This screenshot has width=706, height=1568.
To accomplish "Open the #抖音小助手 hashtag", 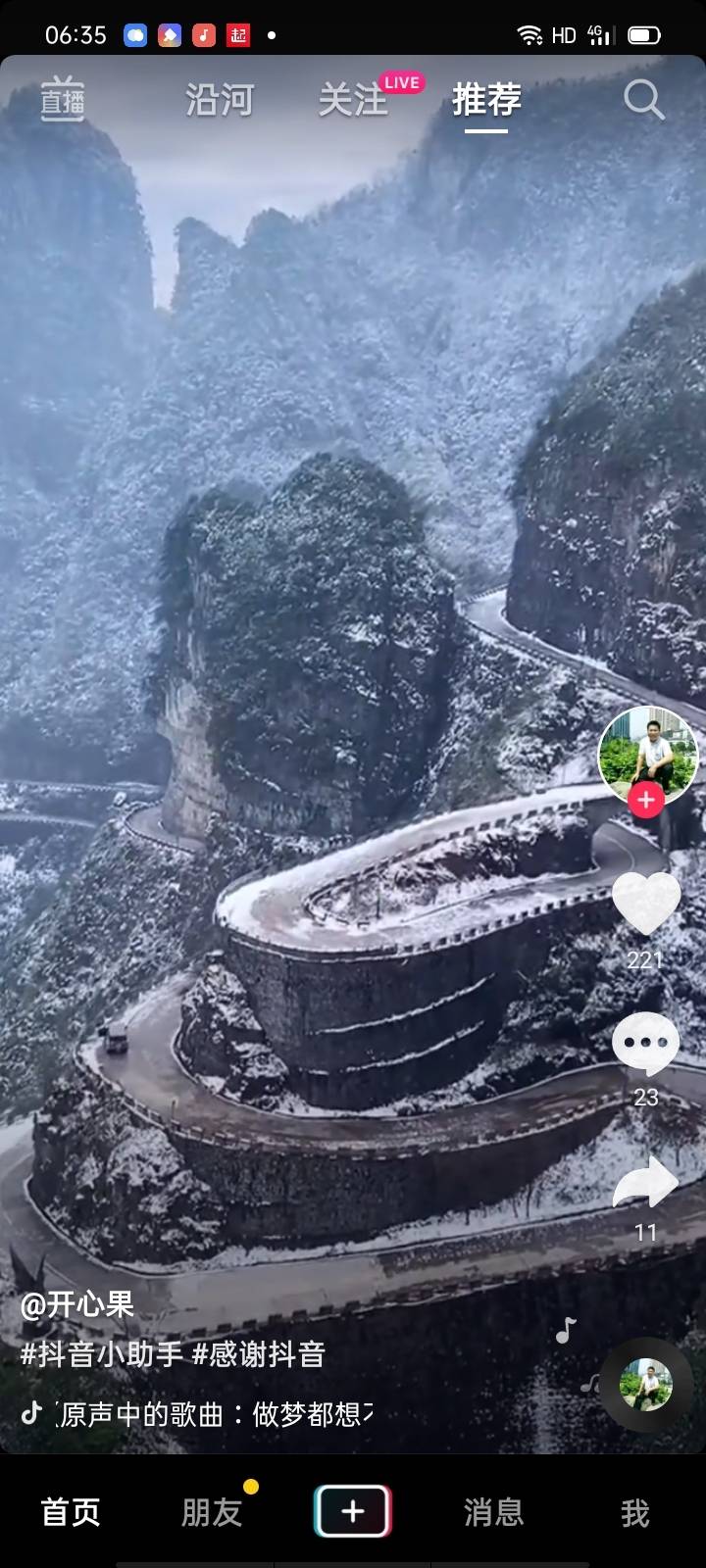I will pos(102,1354).
